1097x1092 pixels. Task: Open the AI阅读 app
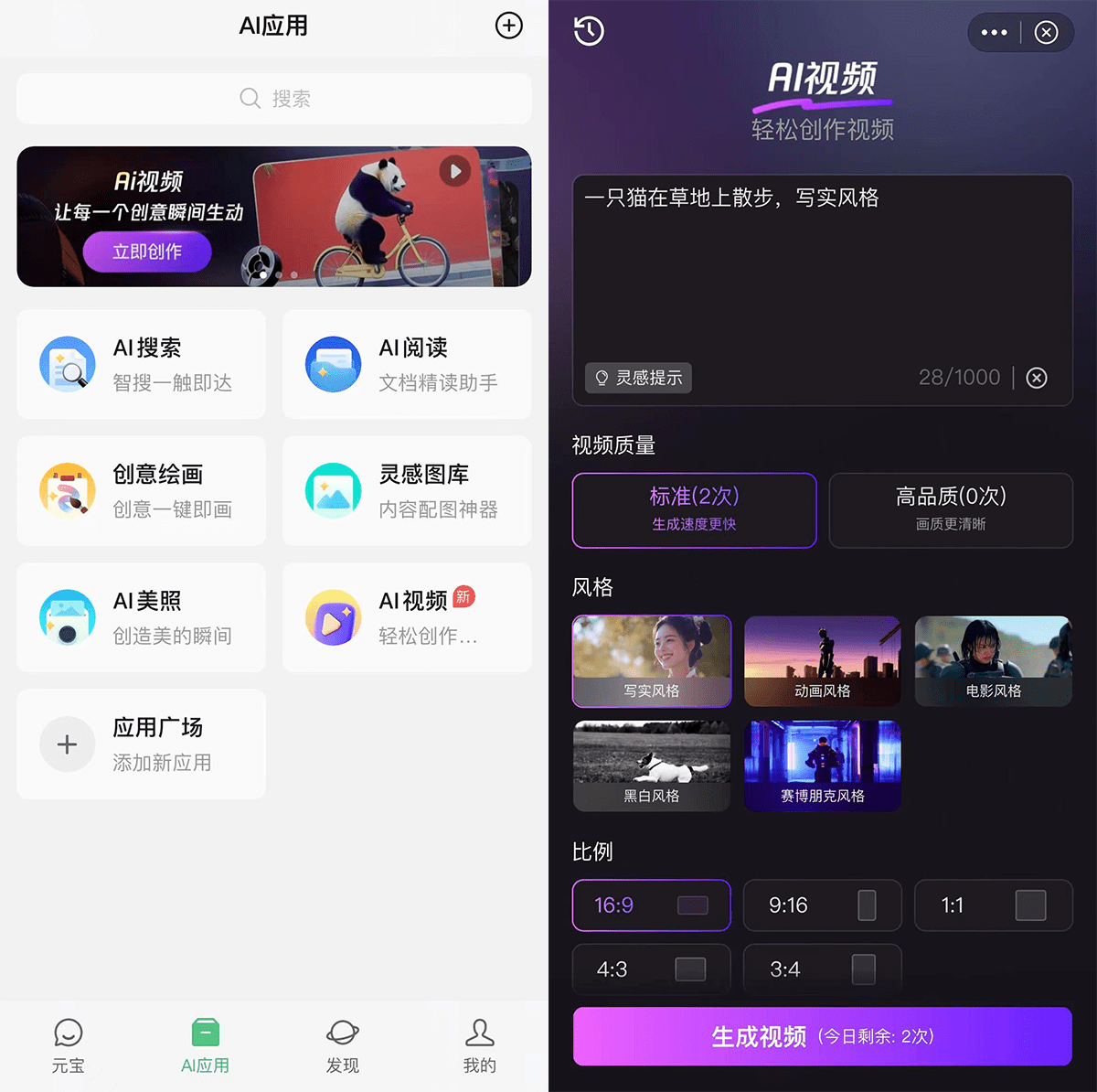[407, 364]
